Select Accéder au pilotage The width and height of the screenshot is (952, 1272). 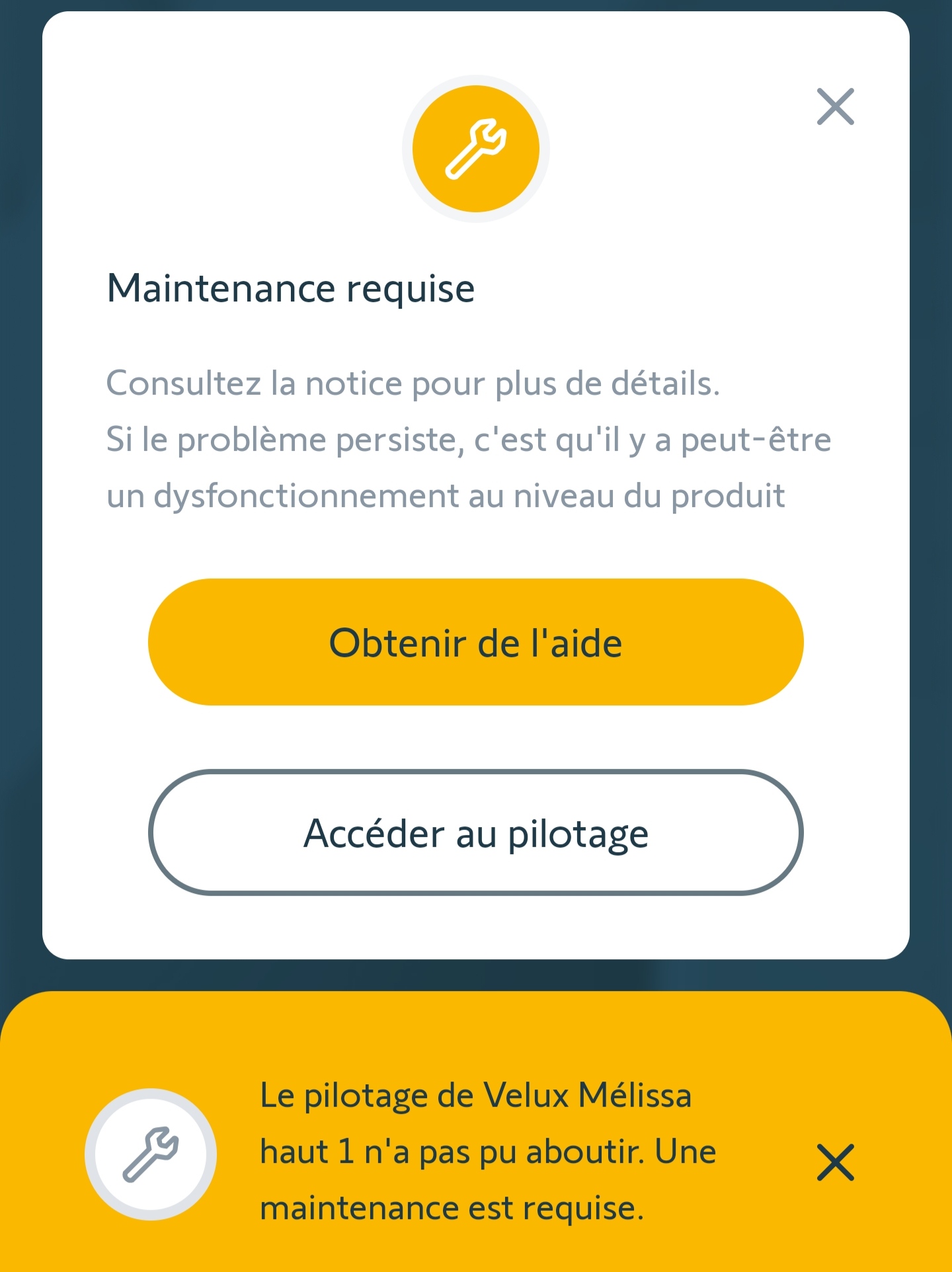coord(475,832)
